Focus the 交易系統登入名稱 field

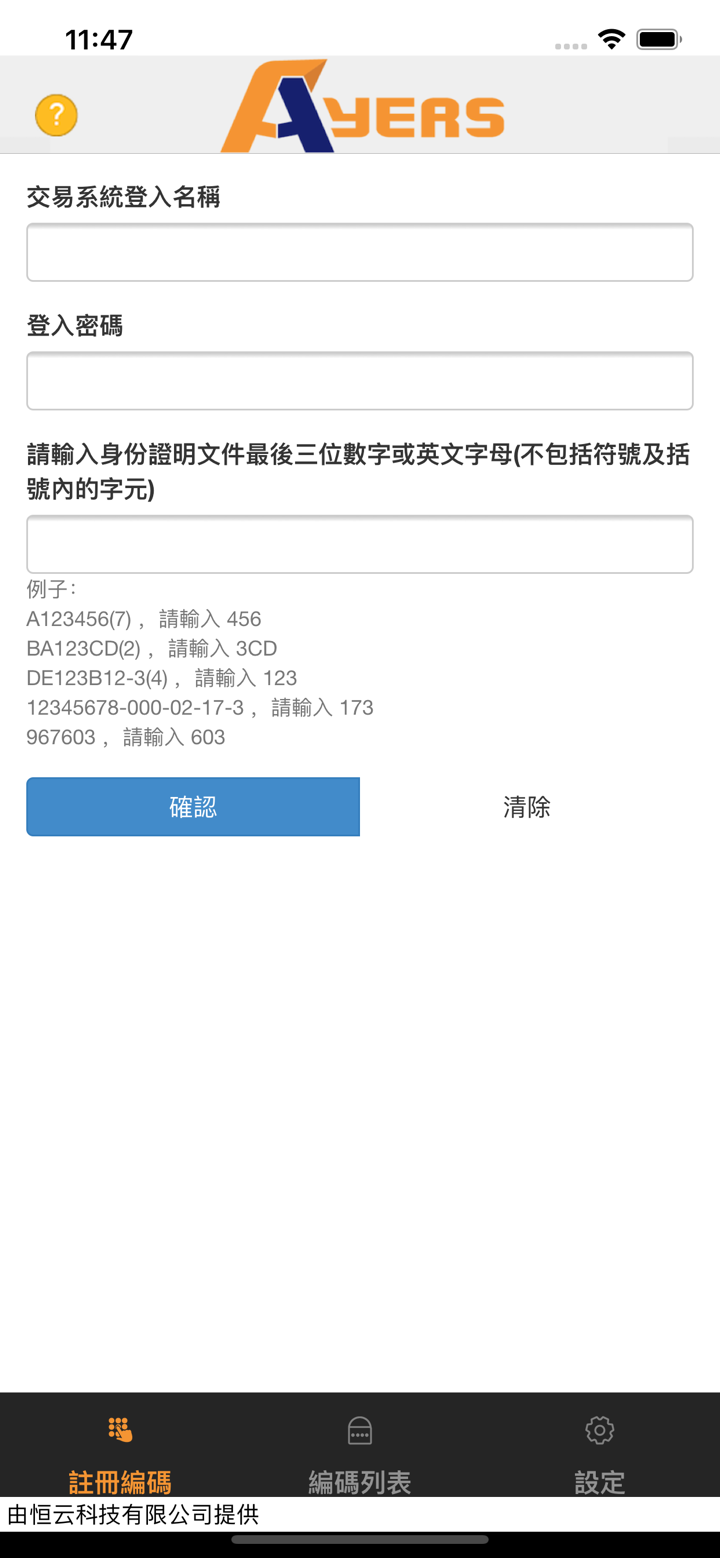360,252
